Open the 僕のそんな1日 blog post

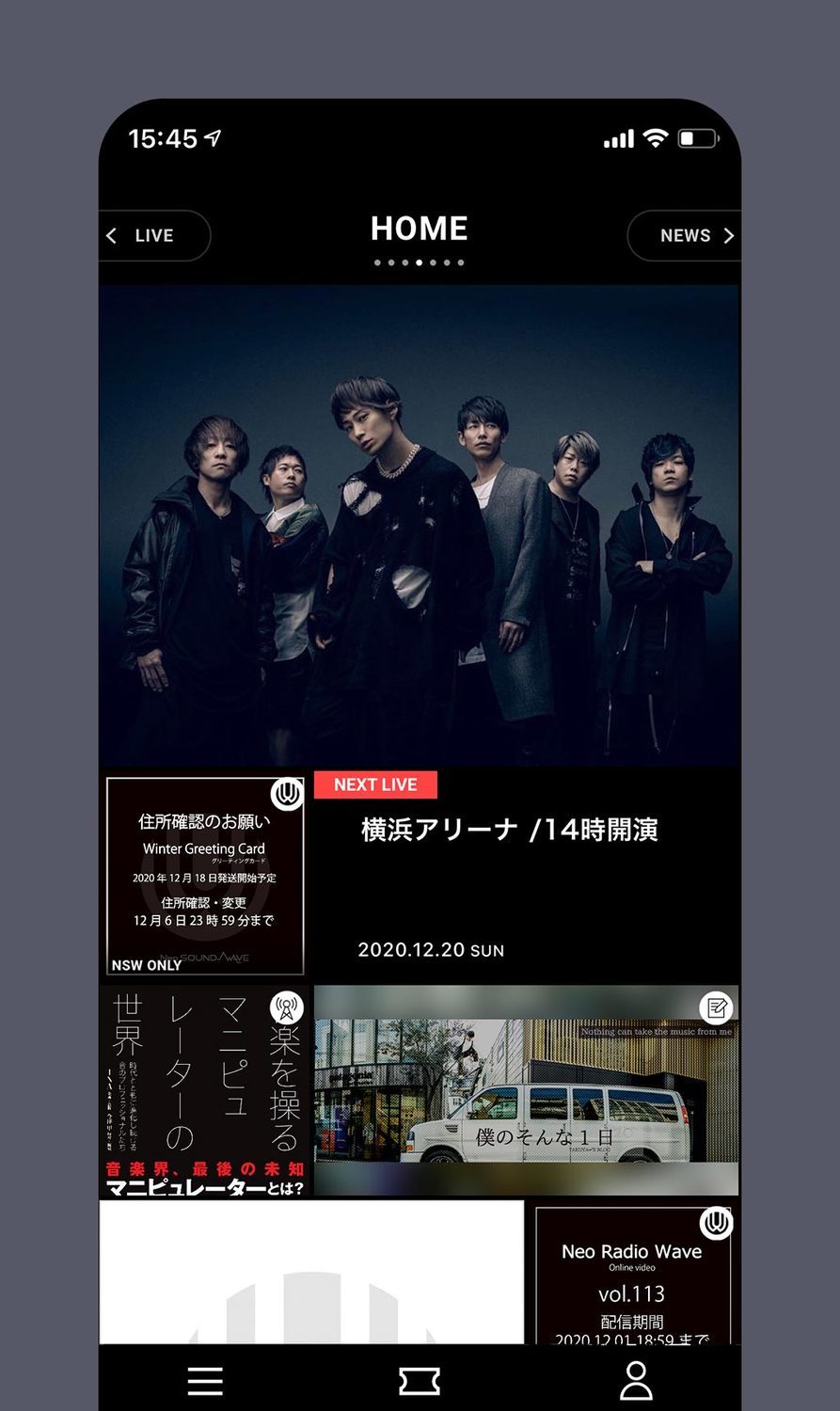525,1091
